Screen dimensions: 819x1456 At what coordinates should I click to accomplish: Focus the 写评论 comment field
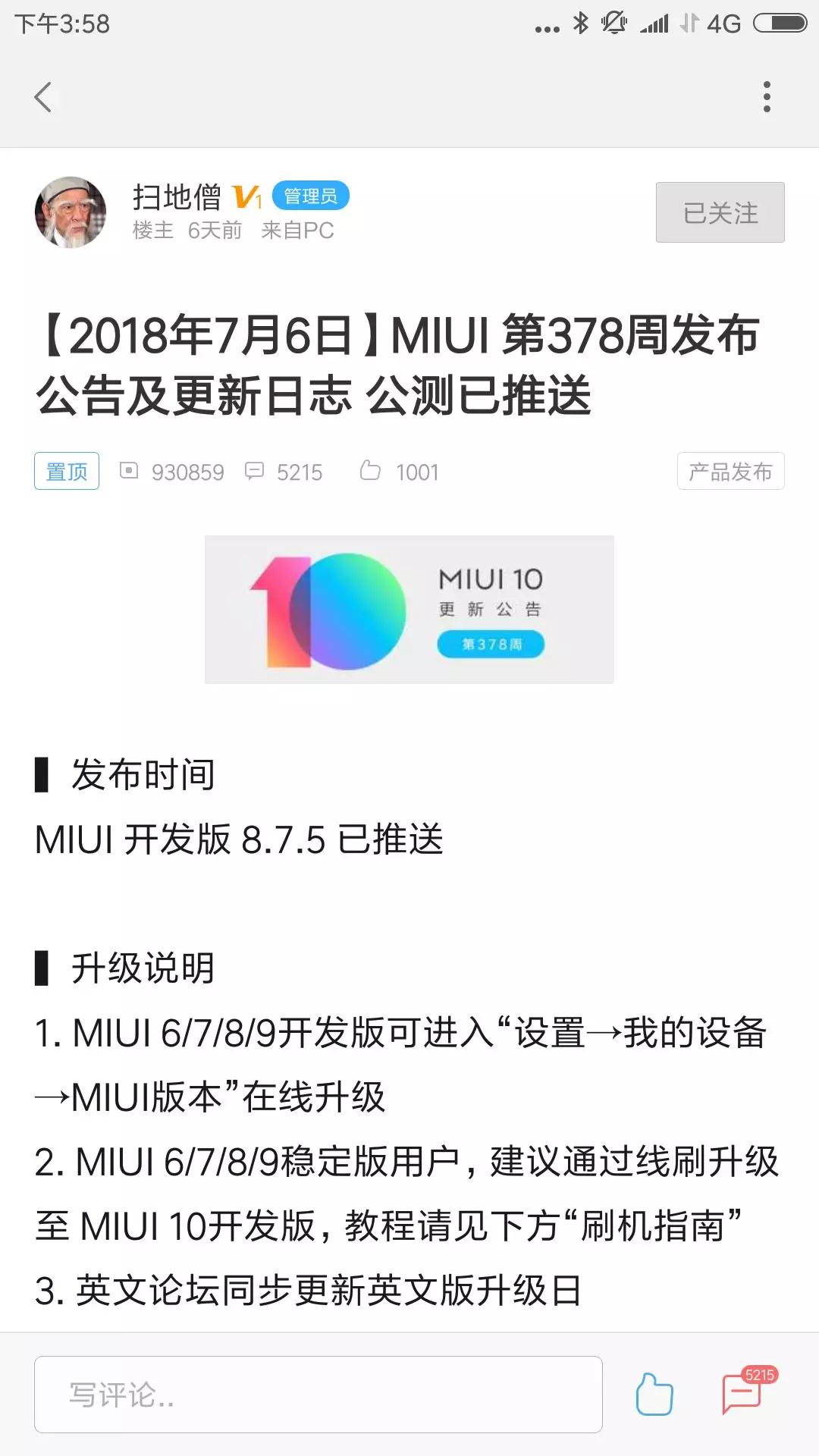click(318, 1394)
